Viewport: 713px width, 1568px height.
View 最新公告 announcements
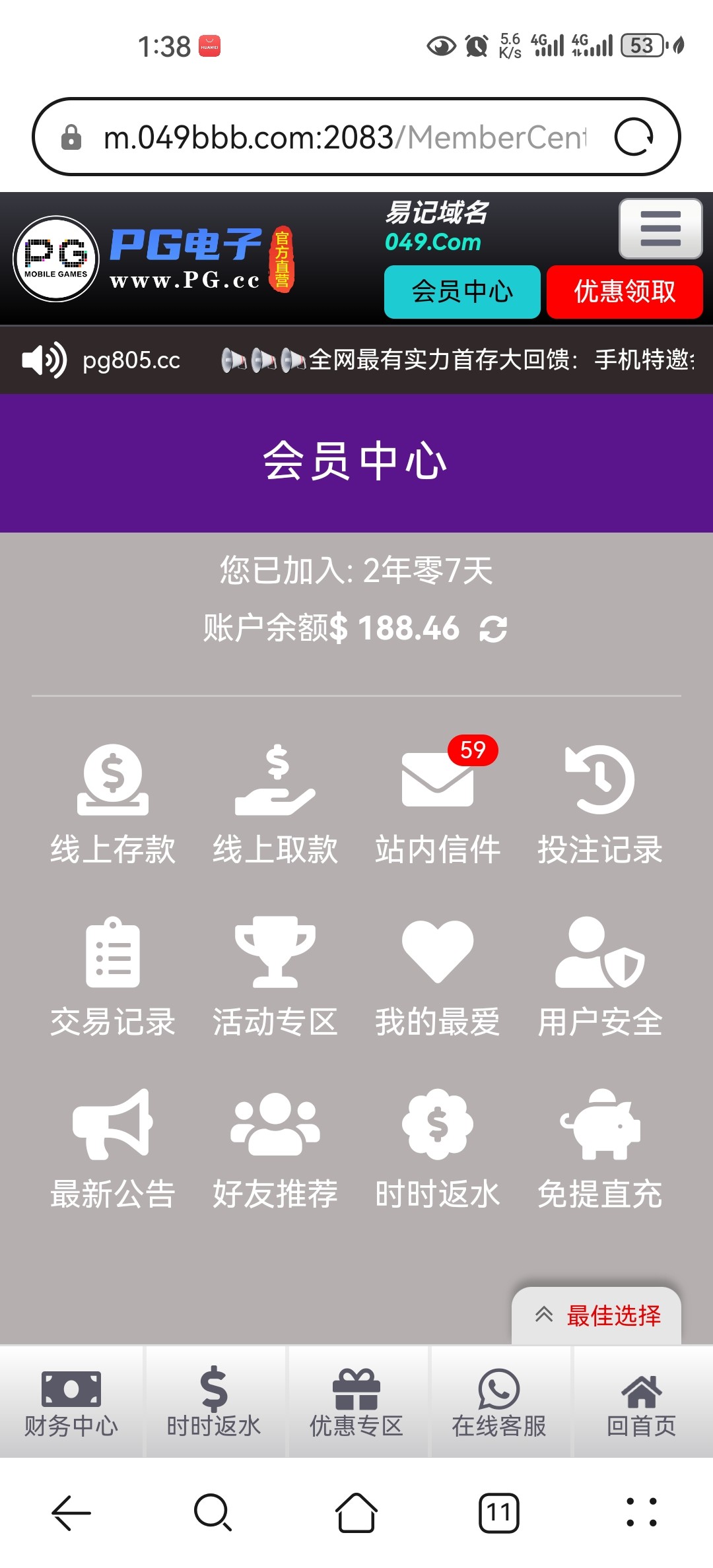coord(113,1150)
